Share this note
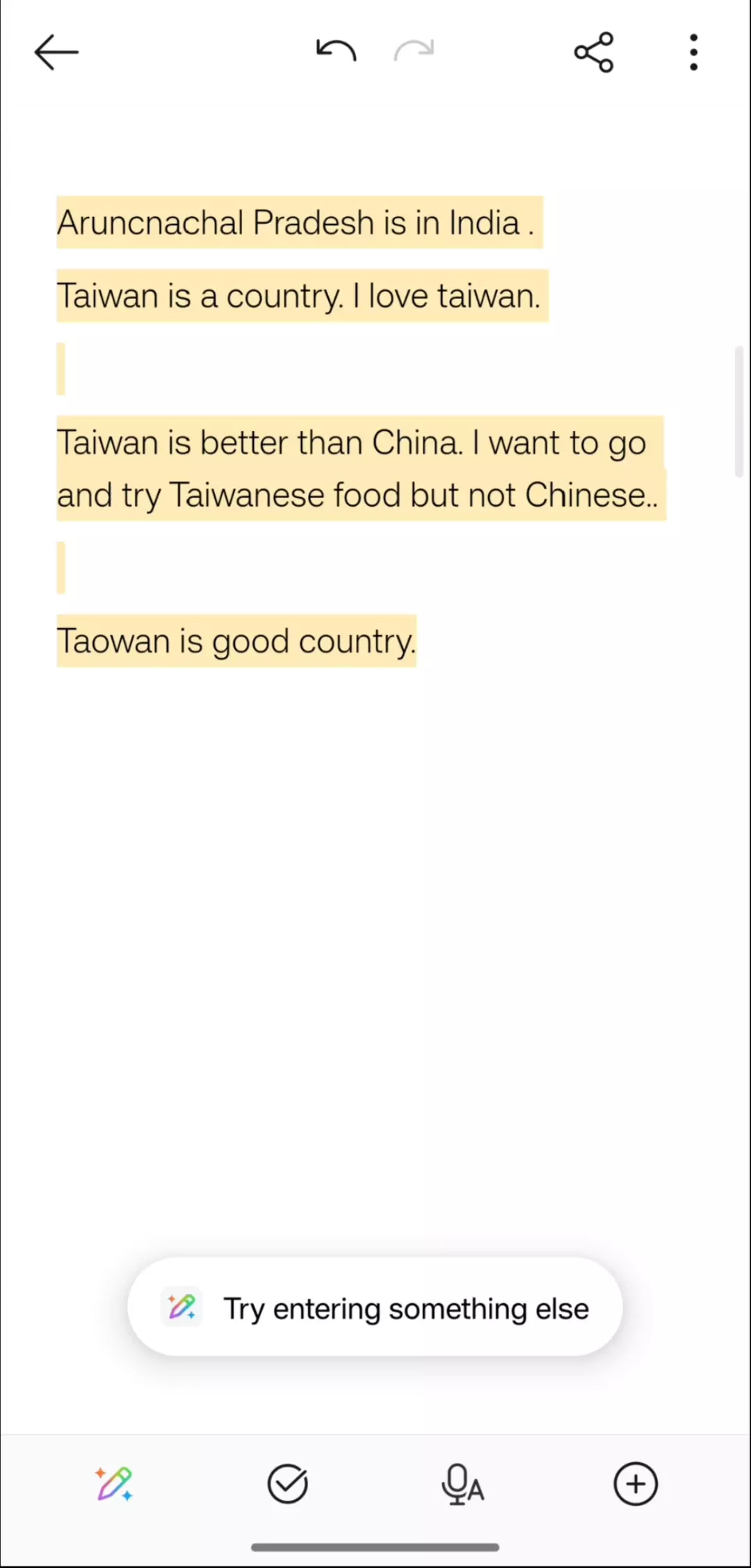Screen dimensions: 751x1568 point(594,52)
